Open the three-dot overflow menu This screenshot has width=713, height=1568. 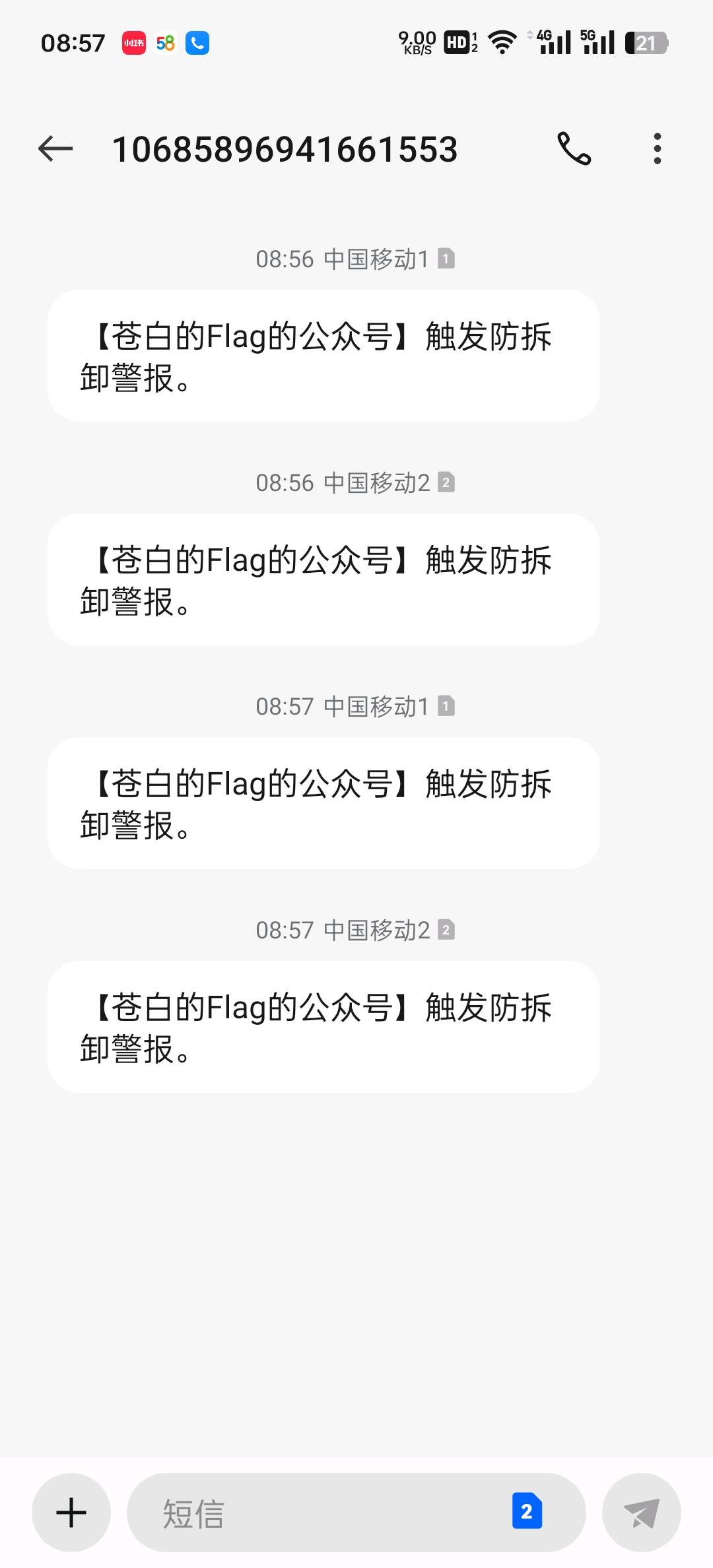click(657, 148)
